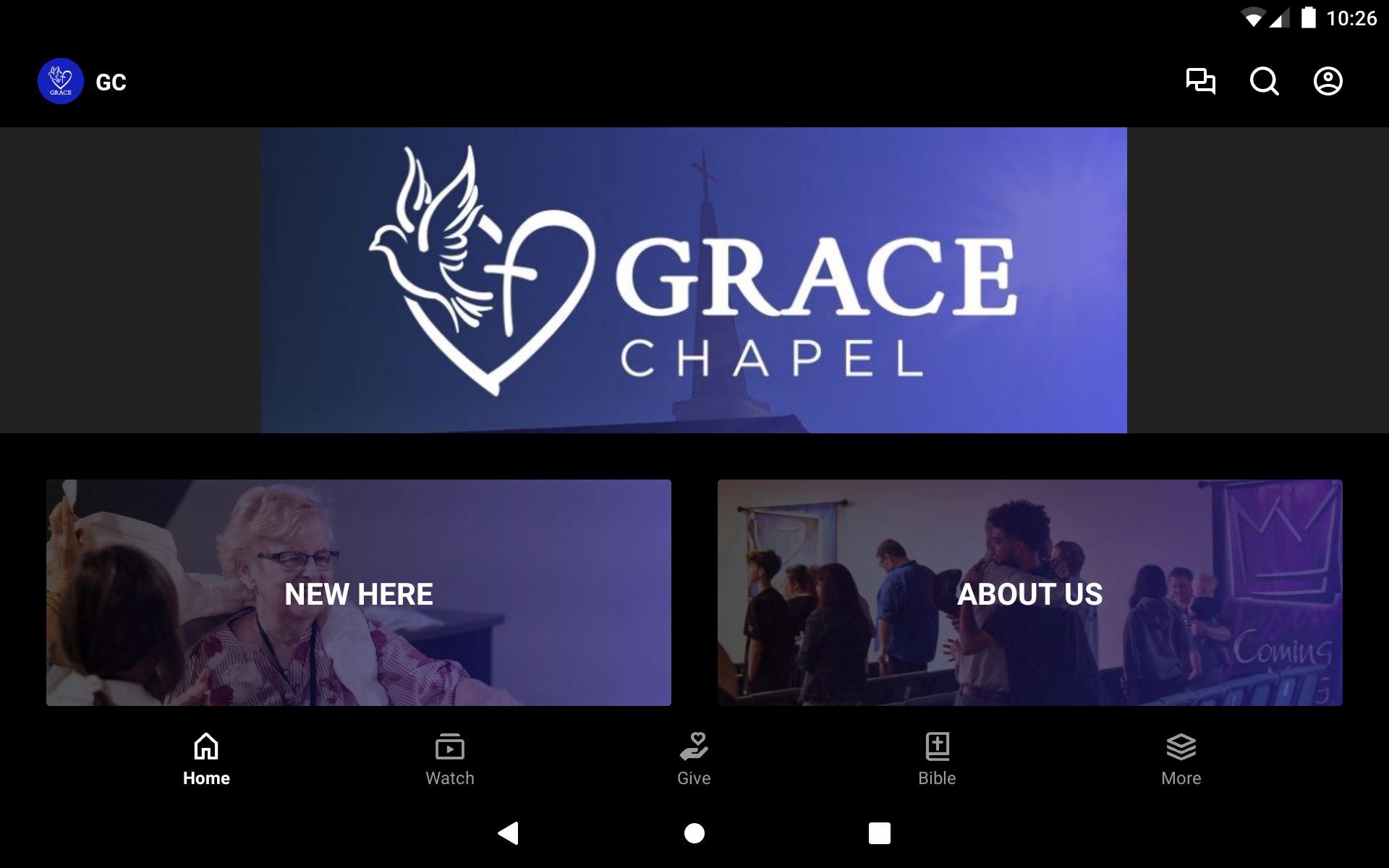Open the More tab
Screen dimensions: 1389x868
pyautogui.click(x=1181, y=759)
